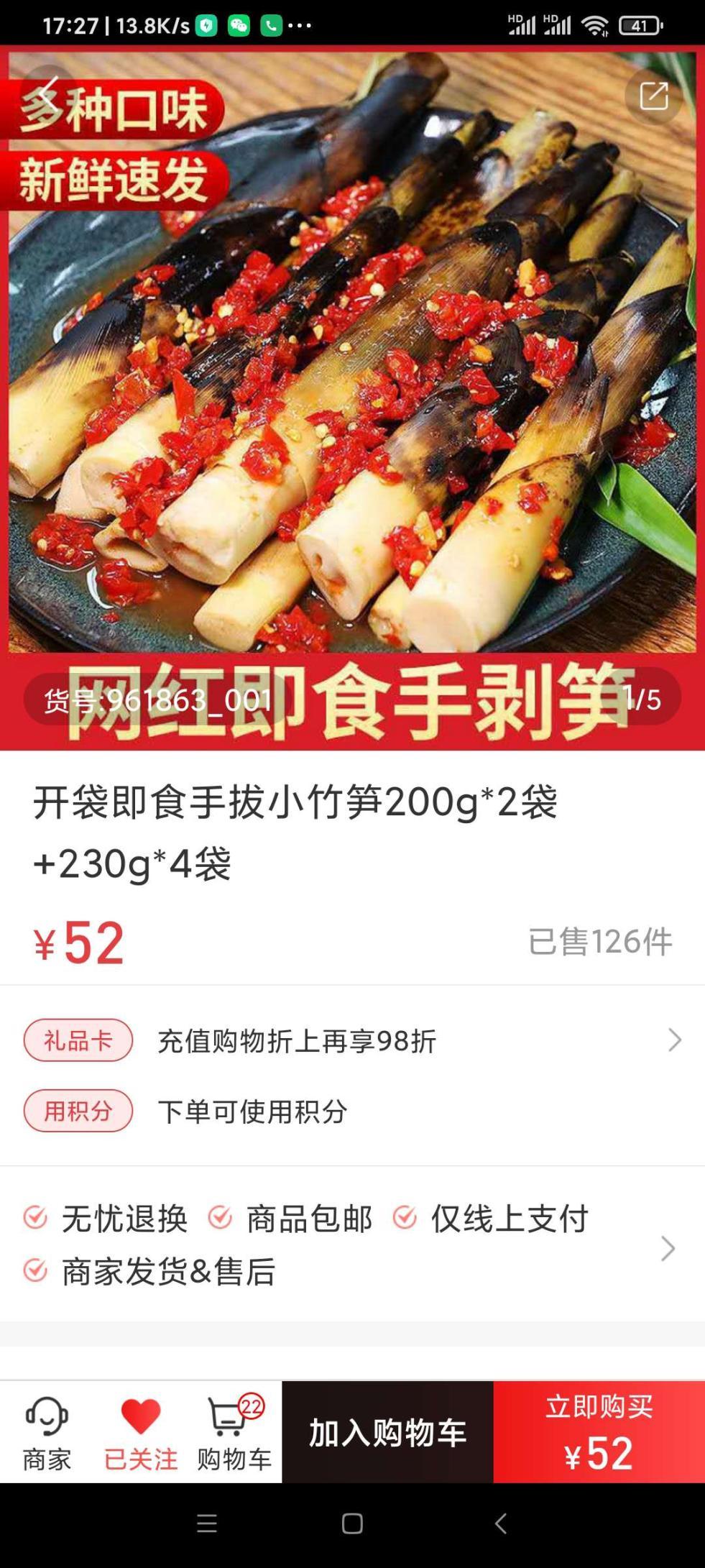Open recent apps from navigation bar
This screenshot has width=705, height=1568.
(x=207, y=1523)
